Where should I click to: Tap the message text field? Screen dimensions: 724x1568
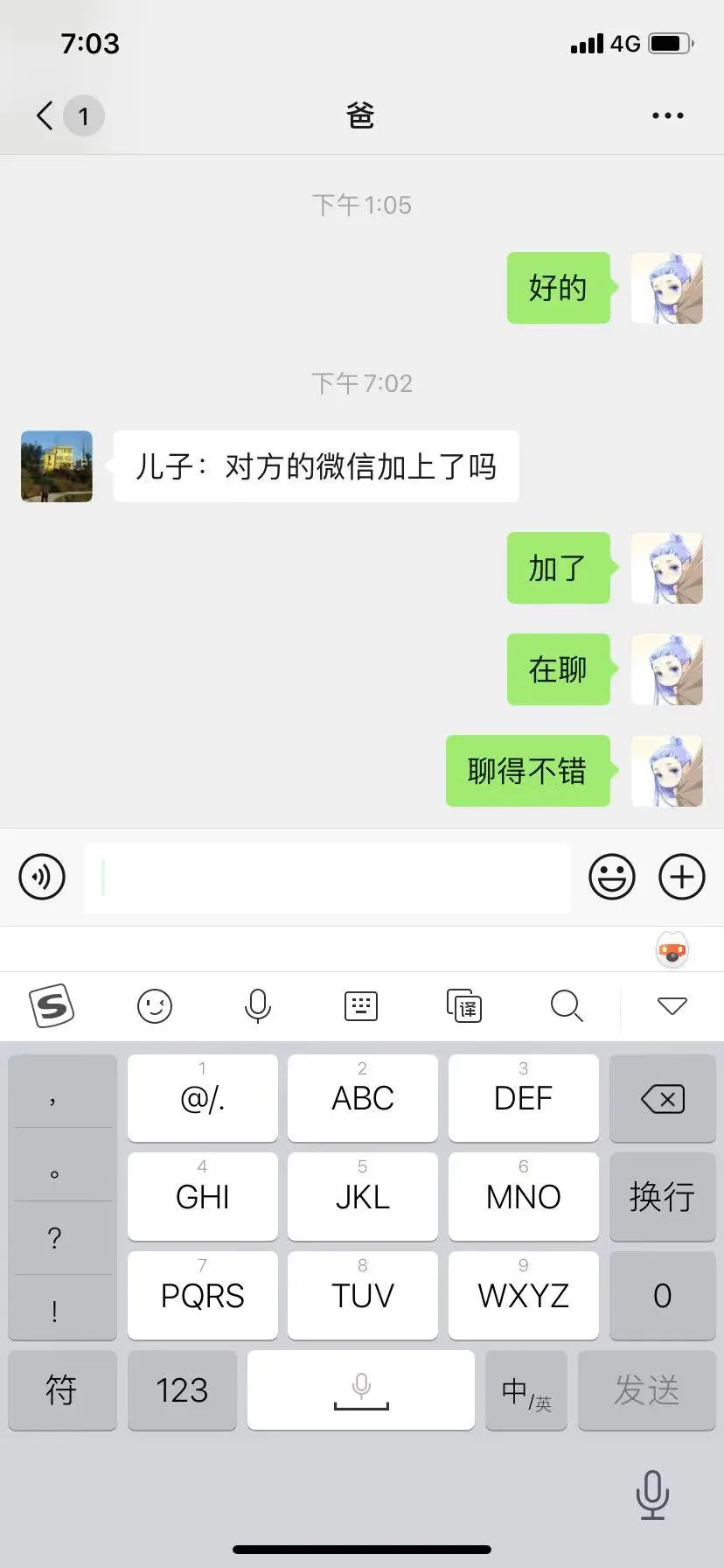[327, 878]
